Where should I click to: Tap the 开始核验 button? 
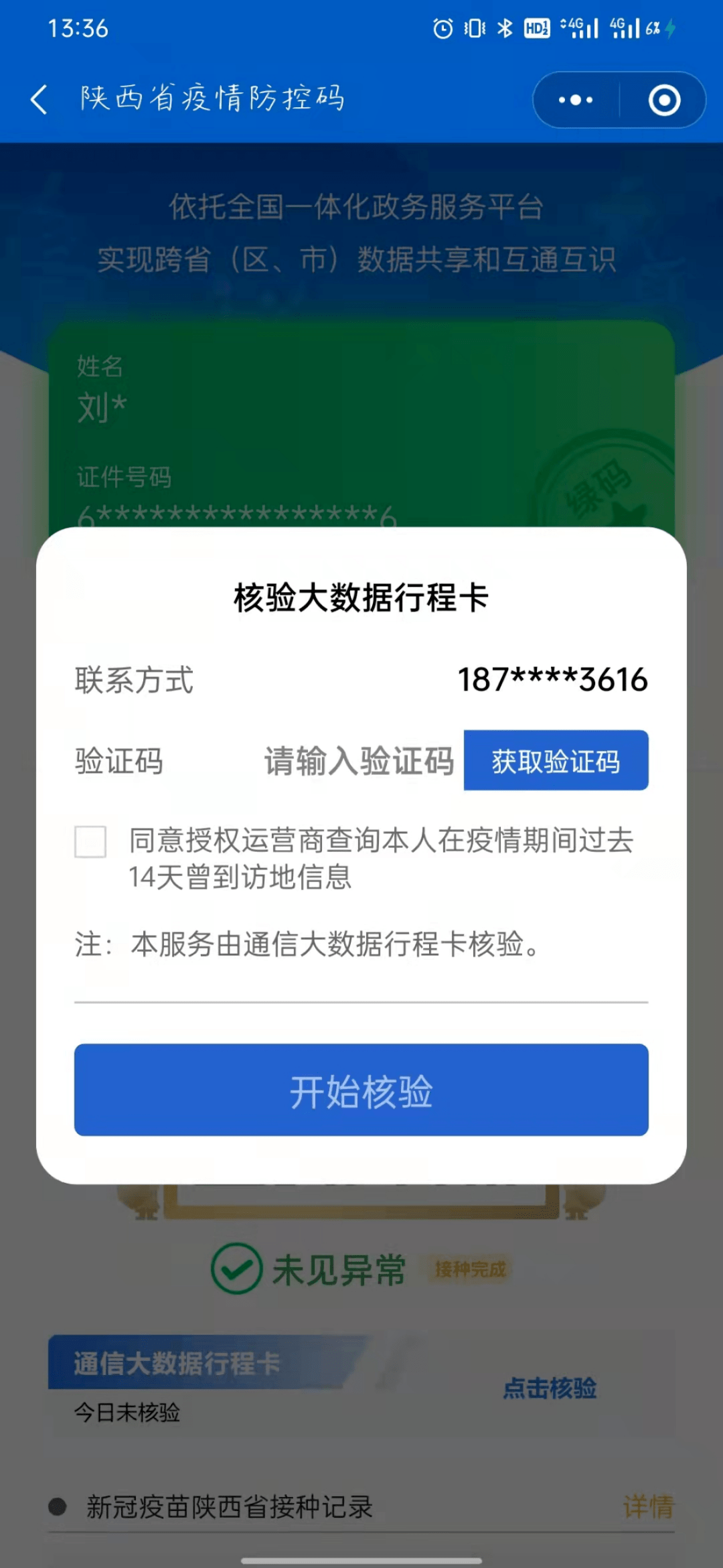(361, 1090)
